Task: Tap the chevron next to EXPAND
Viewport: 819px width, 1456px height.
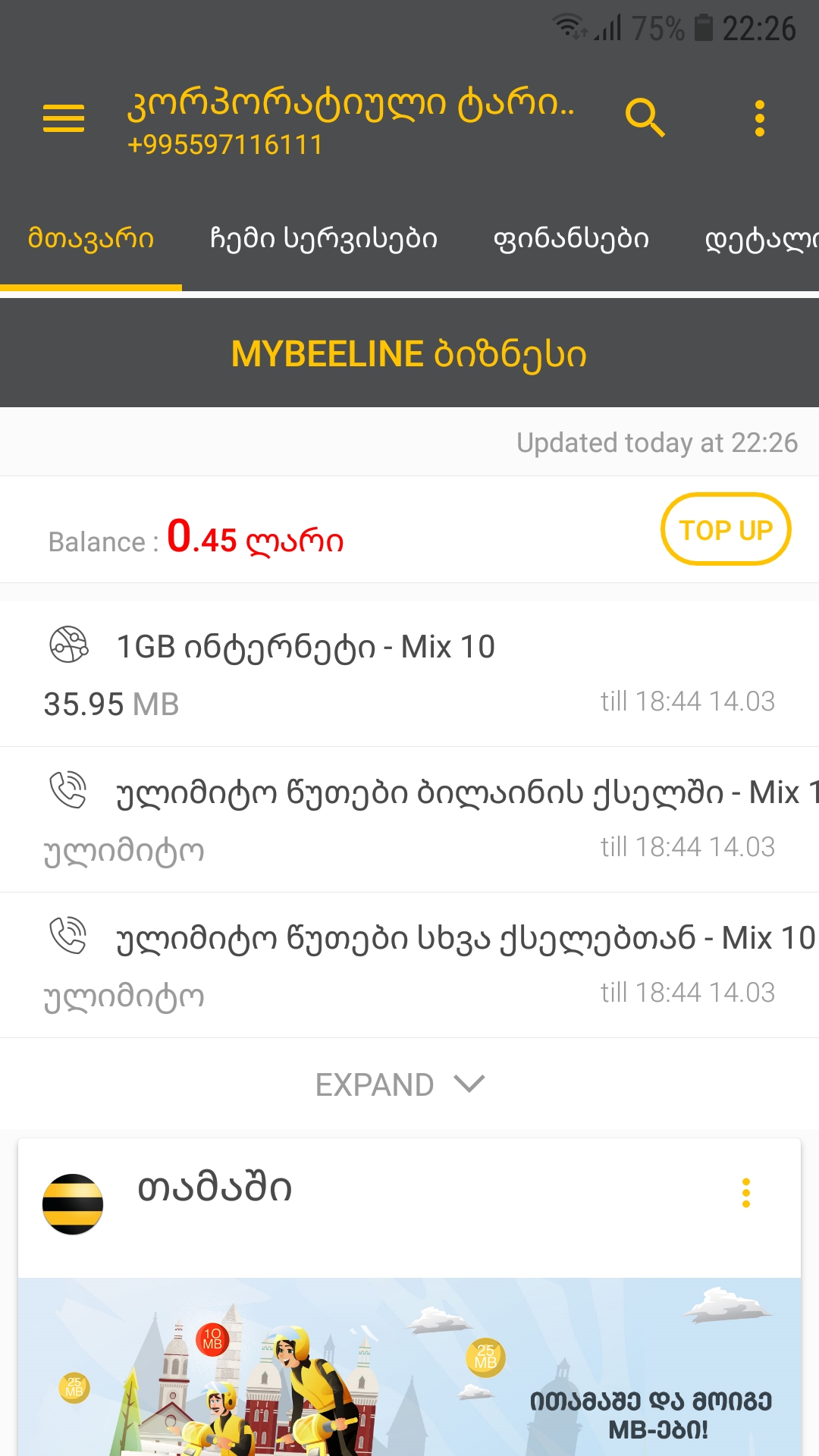Action: [469, 1084]
